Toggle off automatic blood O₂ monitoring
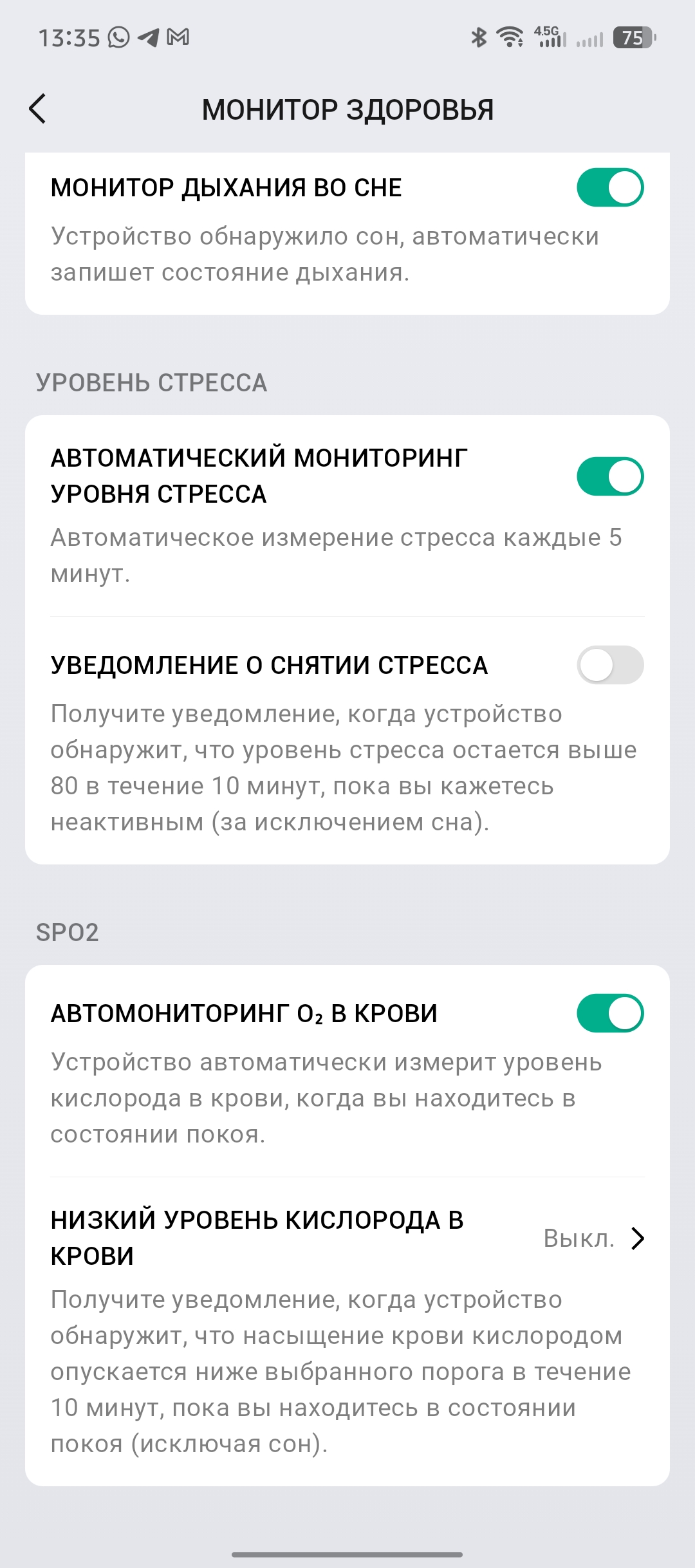Screen dimensions: 695x1568 coord(609,1013)
